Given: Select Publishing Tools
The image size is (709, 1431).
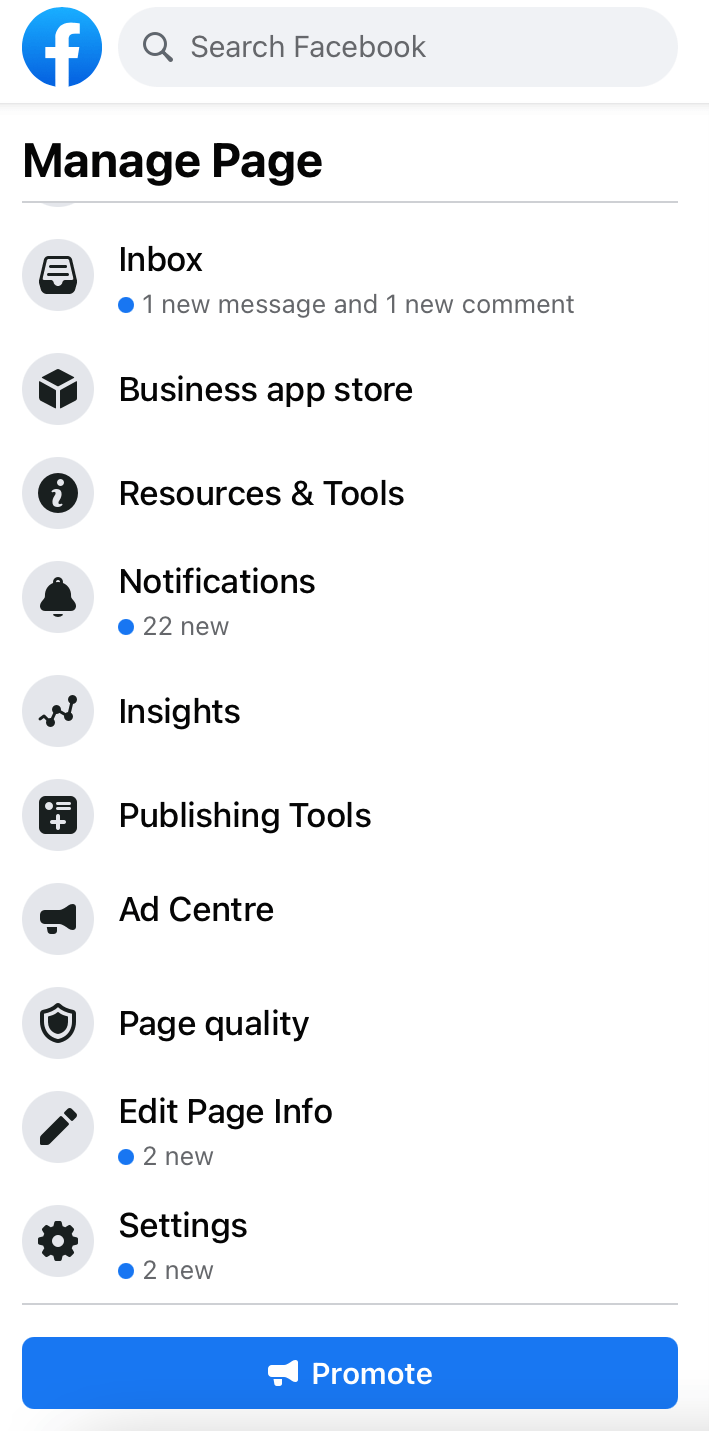Looking at the screenshot, I should 244,816.
